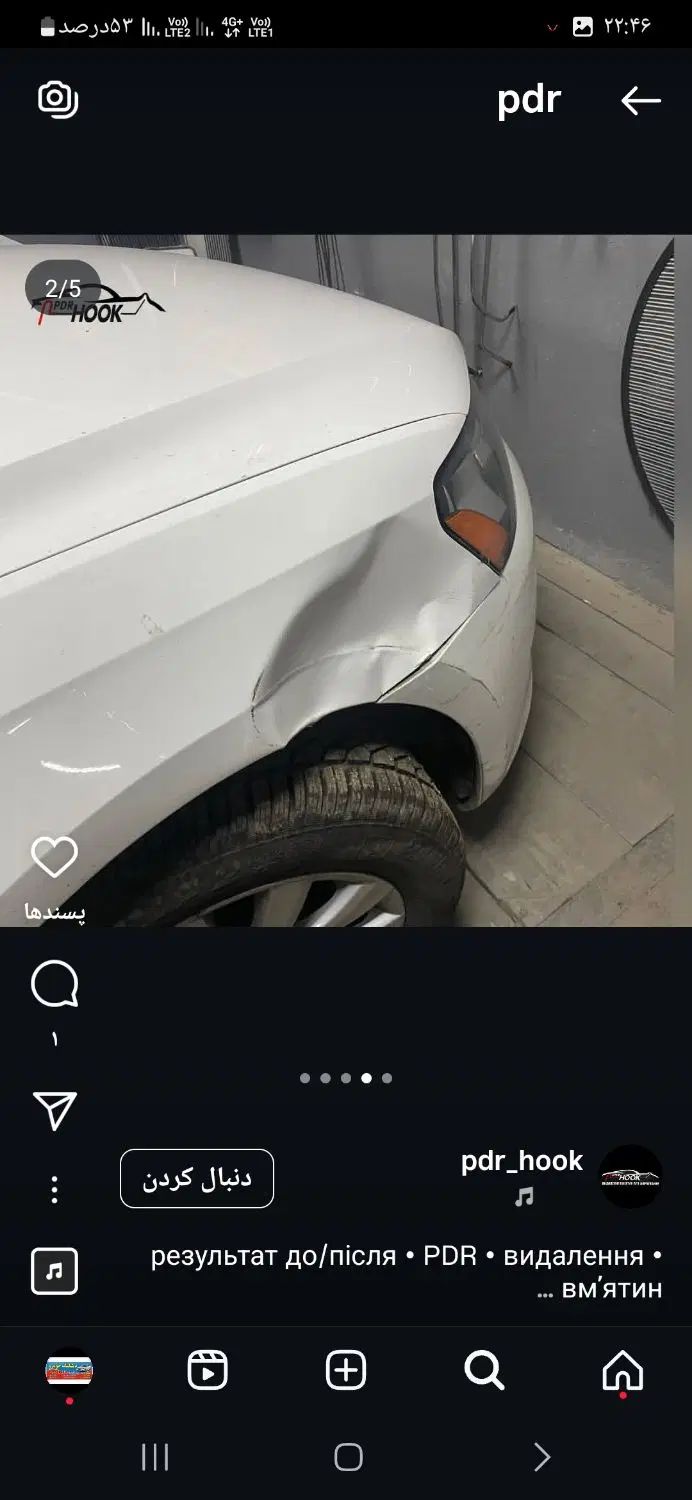The image size is (692, 1500).
Task: Create a new post with plus tab
Action: pyautogui.click(x=346, y=1370)
